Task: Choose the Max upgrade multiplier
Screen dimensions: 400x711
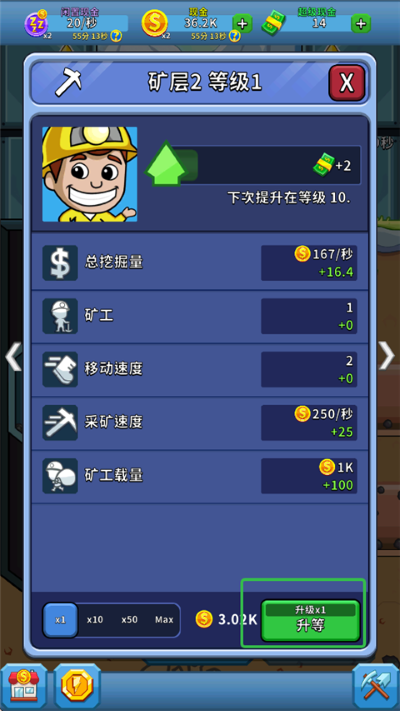Action: point(164,620)
